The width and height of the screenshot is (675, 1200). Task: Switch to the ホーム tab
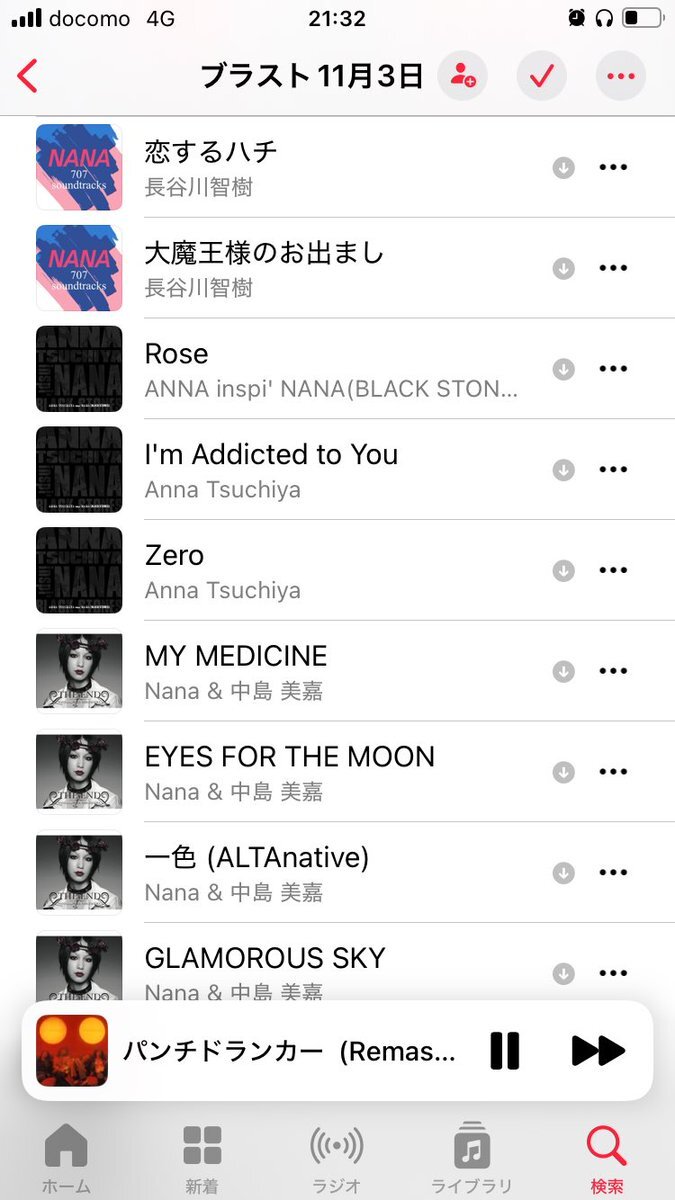(x=66, y=1158)
